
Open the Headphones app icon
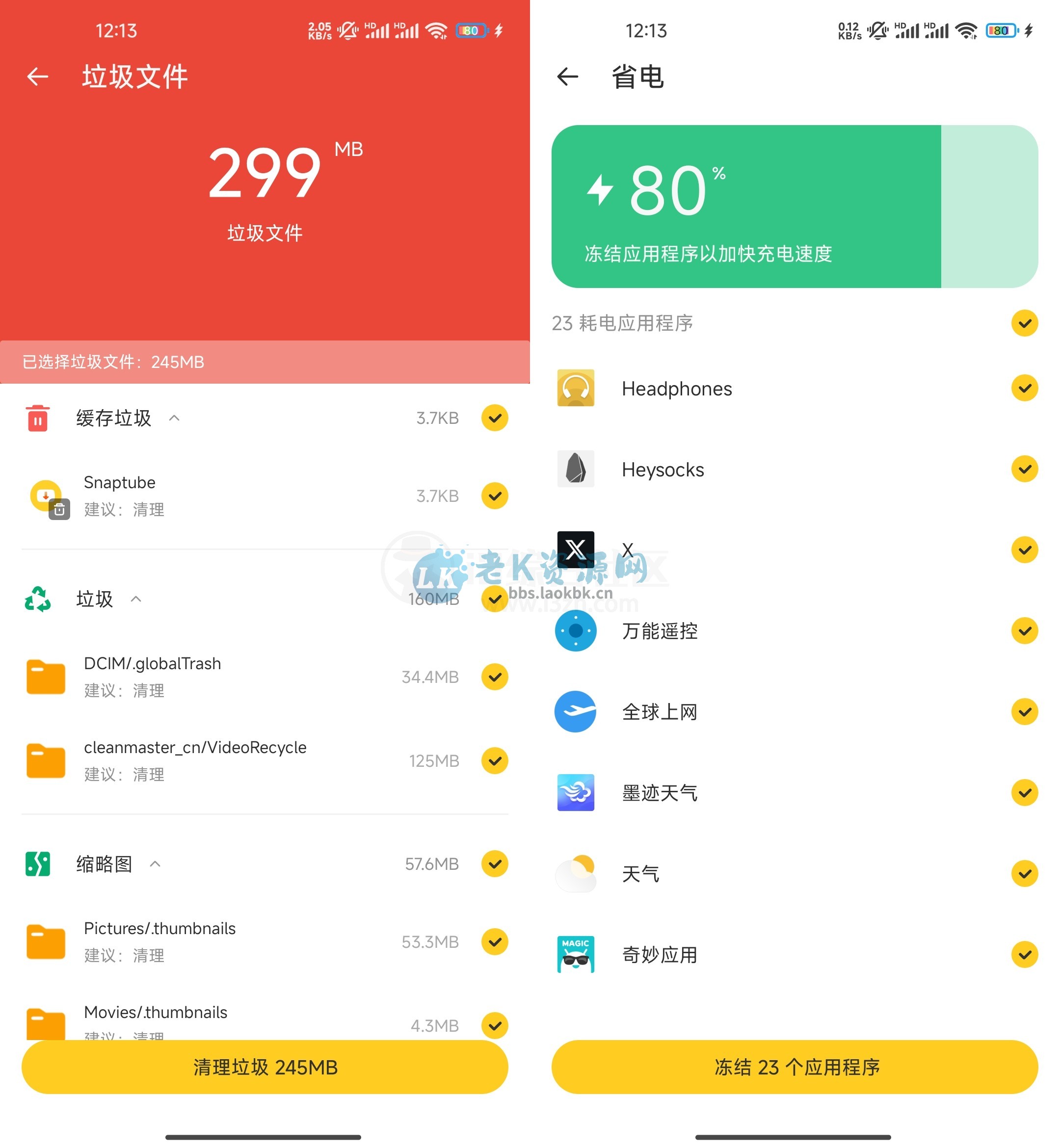coord(575,388)
